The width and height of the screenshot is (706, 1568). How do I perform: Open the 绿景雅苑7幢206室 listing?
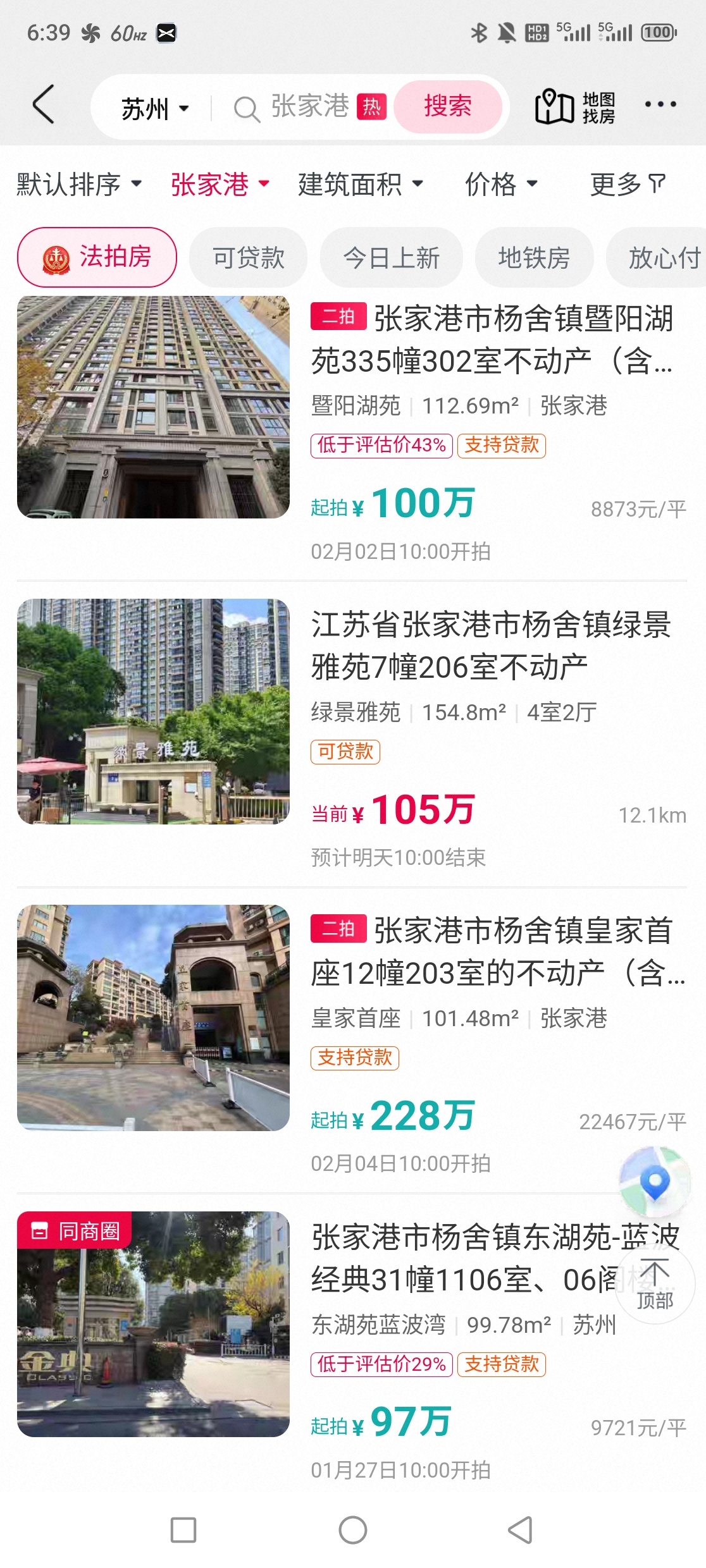pyautogui.click(x=490, y=646)
